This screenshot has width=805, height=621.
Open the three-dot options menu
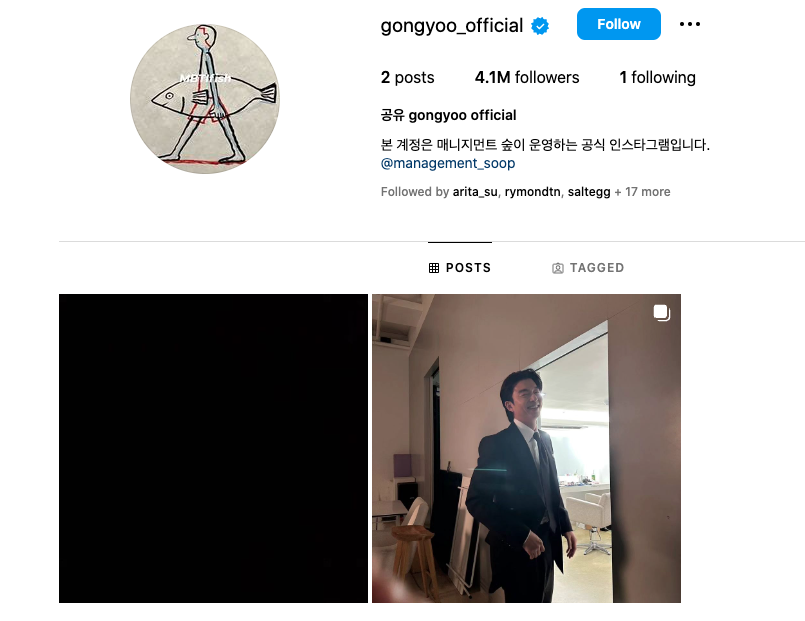click(690, 25)
